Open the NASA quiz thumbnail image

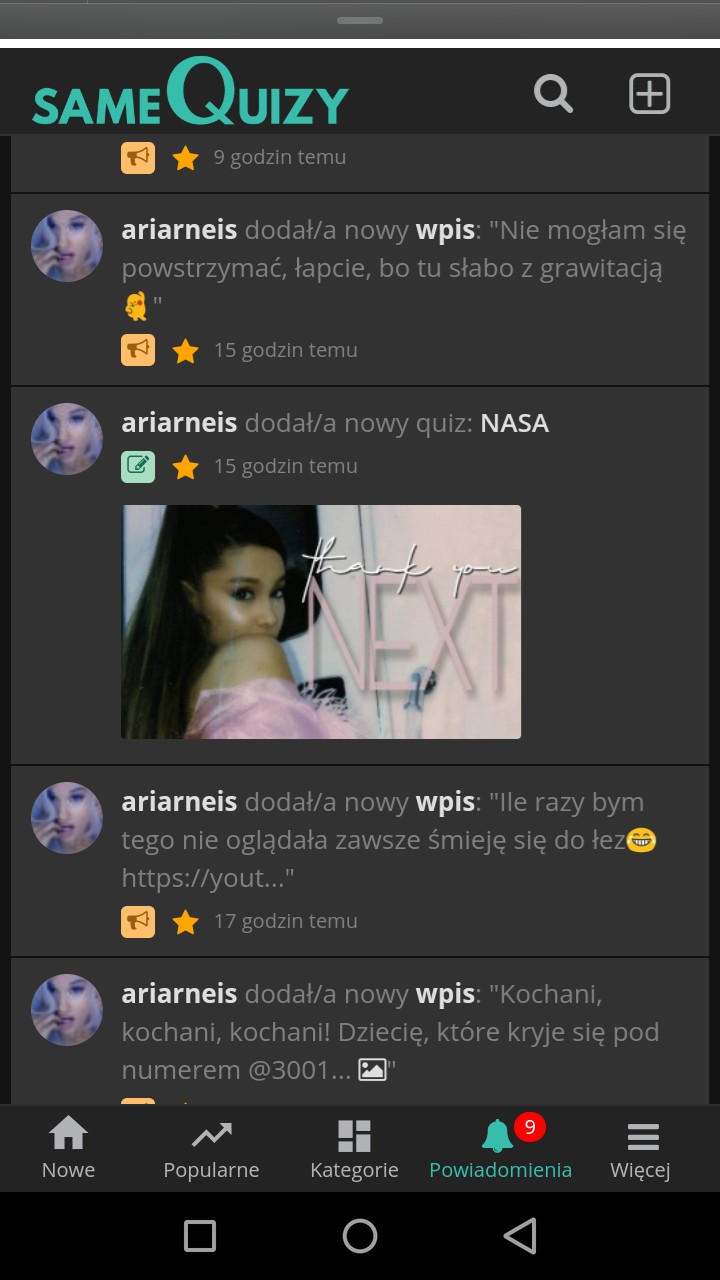(321, 621)
